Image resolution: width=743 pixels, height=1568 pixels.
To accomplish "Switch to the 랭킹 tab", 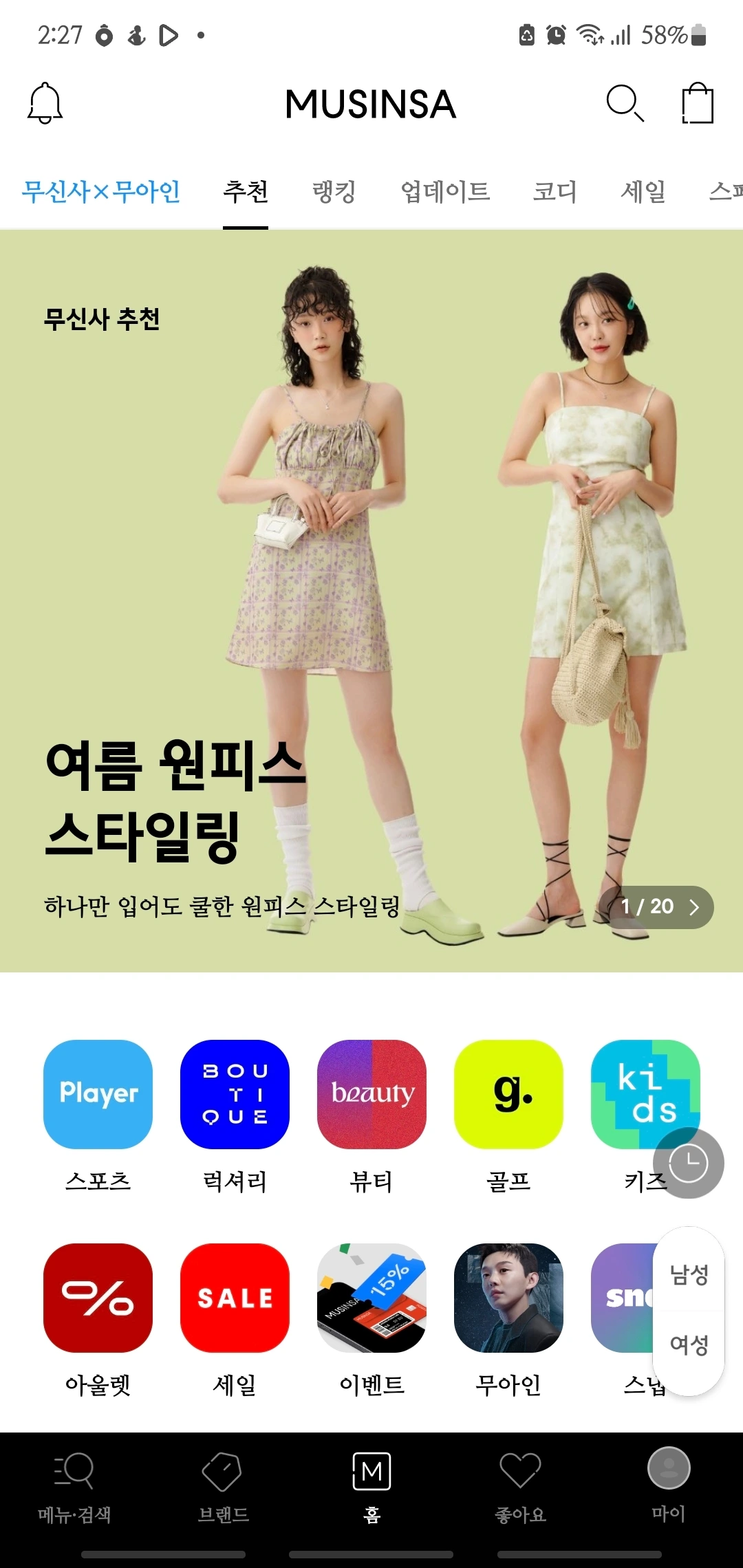I will [x=333, y=193].
